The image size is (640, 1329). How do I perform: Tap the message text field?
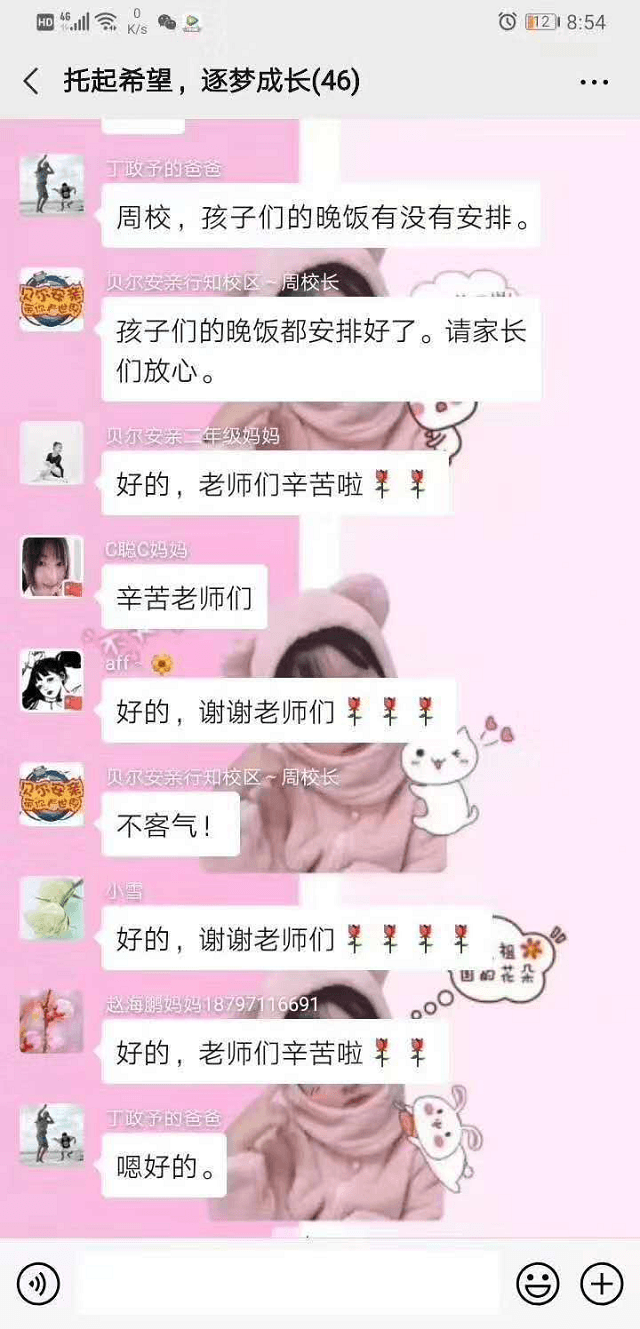pos(287,1283)
